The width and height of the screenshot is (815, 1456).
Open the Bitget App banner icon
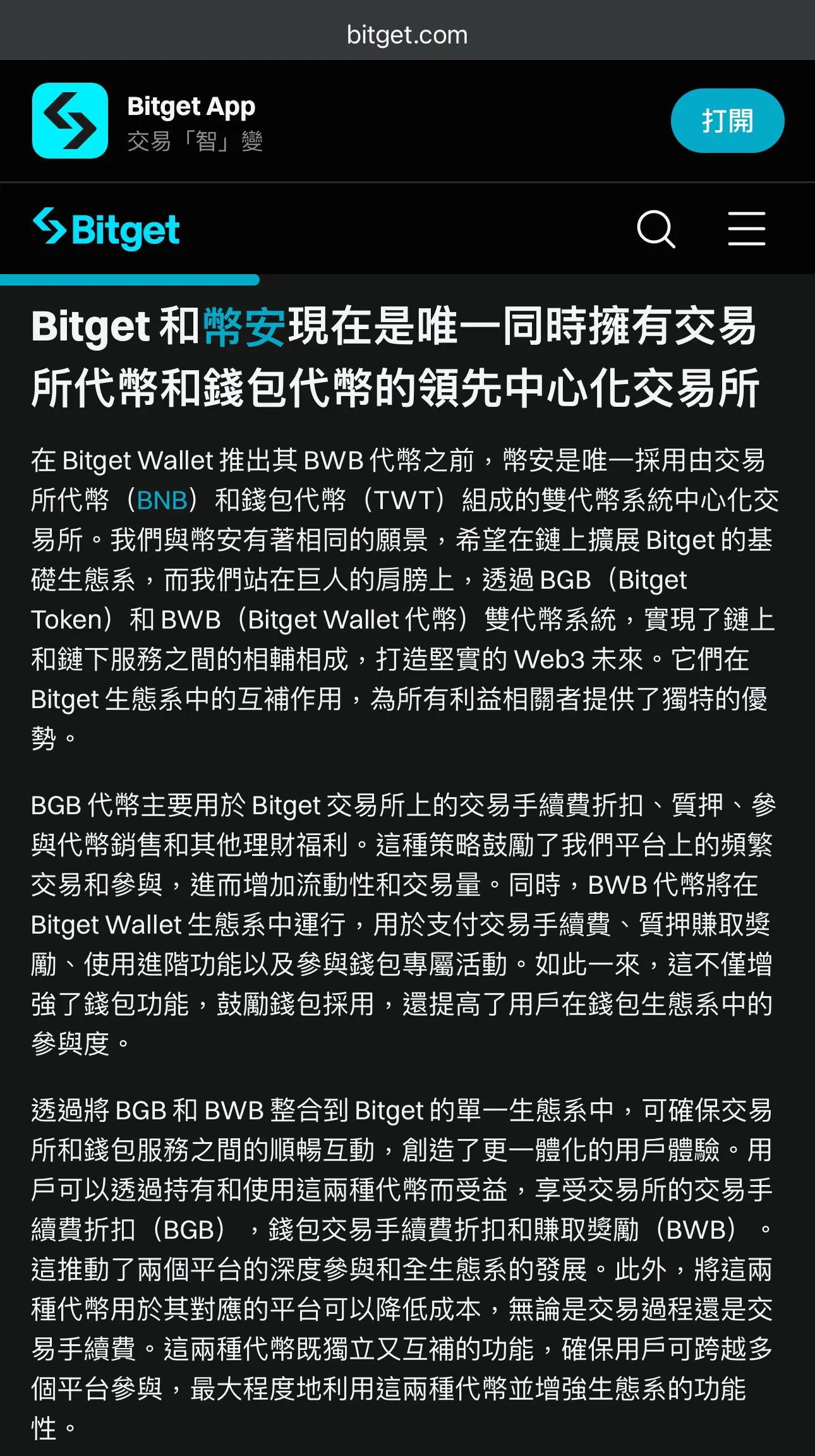[x=70, y=121]
